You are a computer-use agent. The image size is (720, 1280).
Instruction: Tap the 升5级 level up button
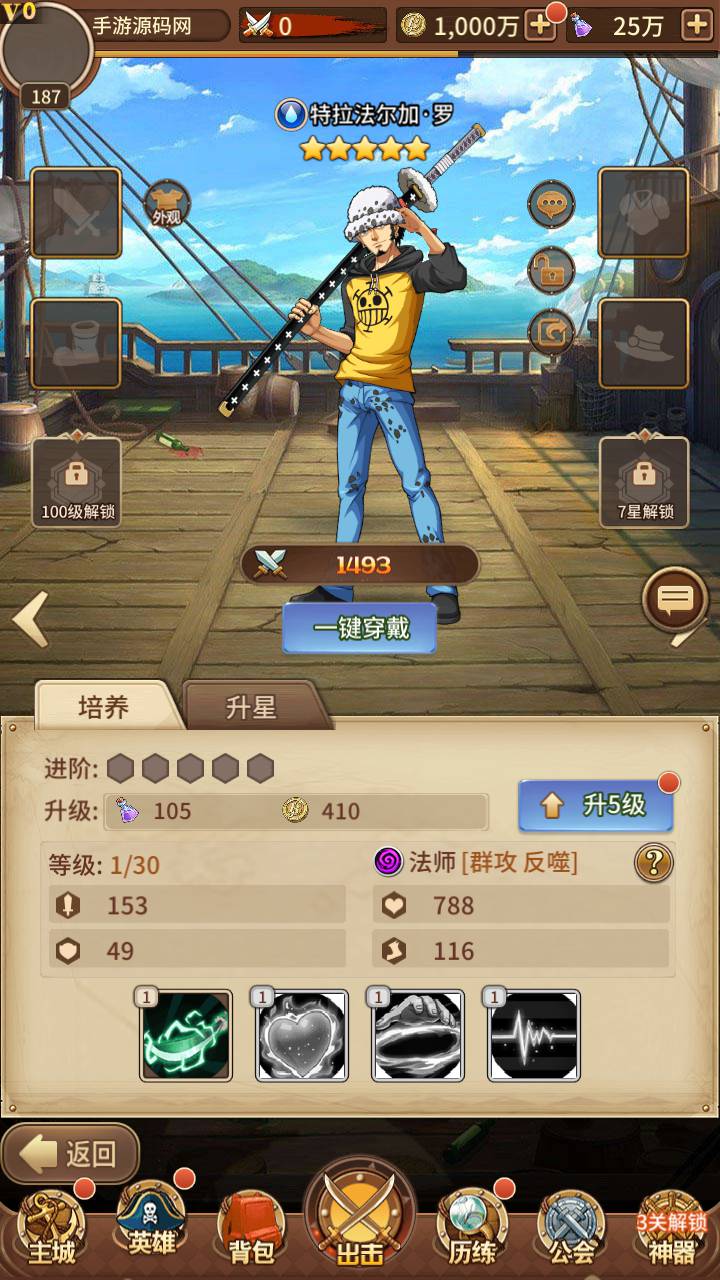[x=596, y=805]
